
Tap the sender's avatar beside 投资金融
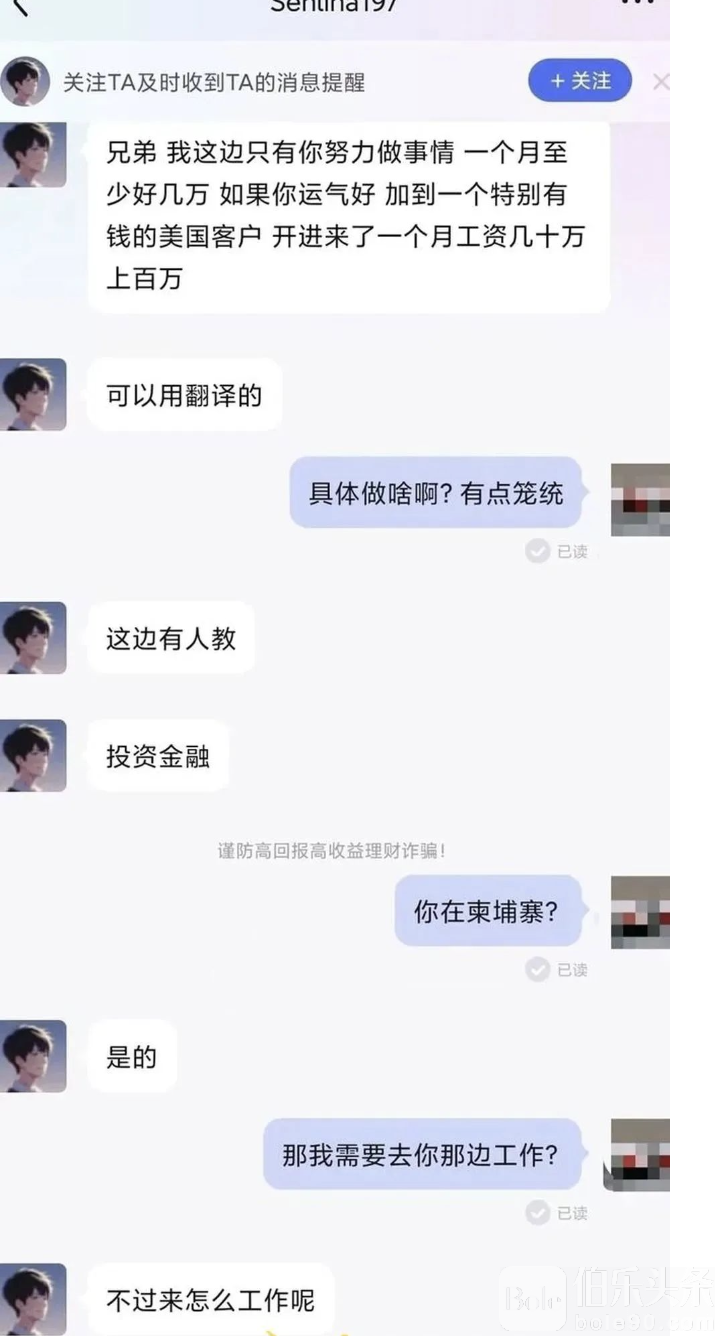(x=33, y=756)
